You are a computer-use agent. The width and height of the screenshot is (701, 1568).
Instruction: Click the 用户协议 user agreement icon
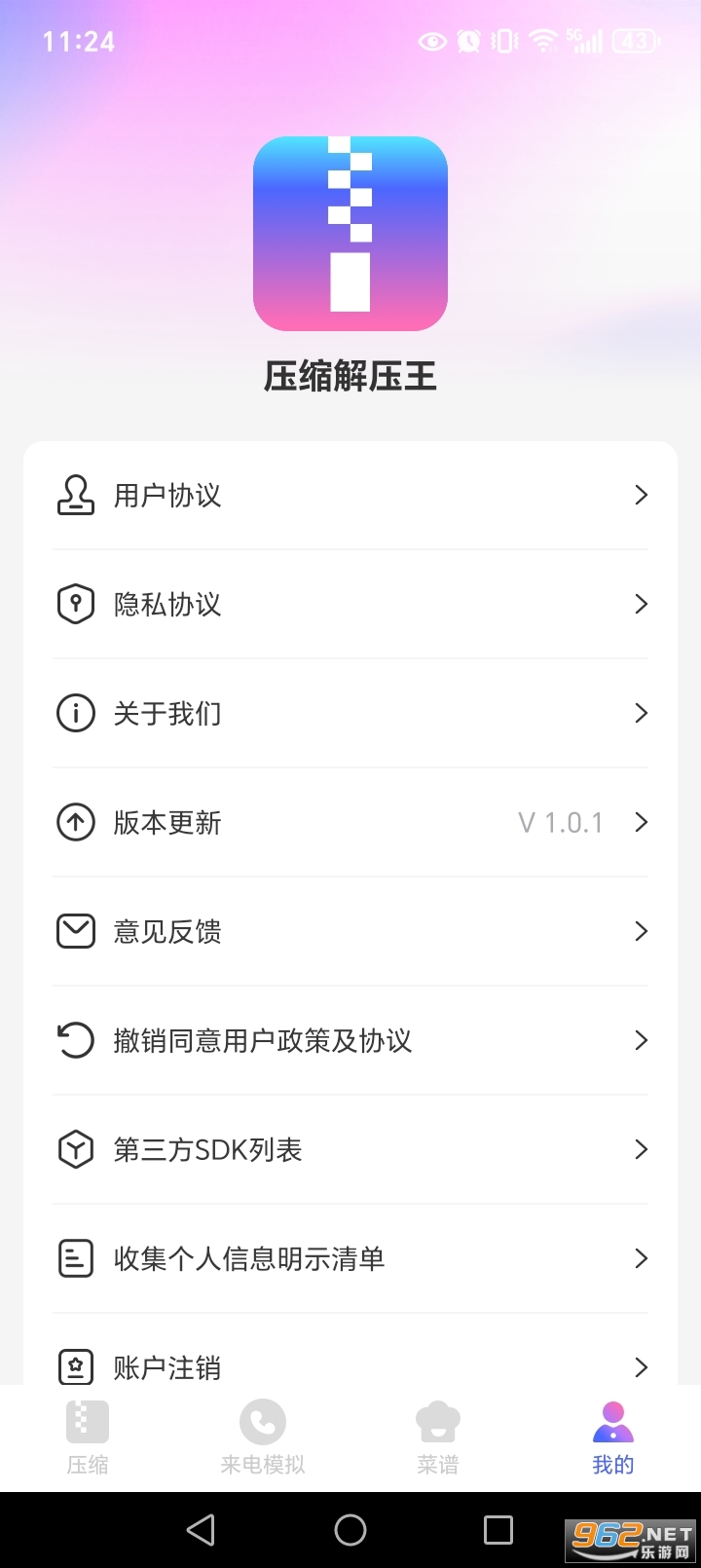(x=76, y=495)
